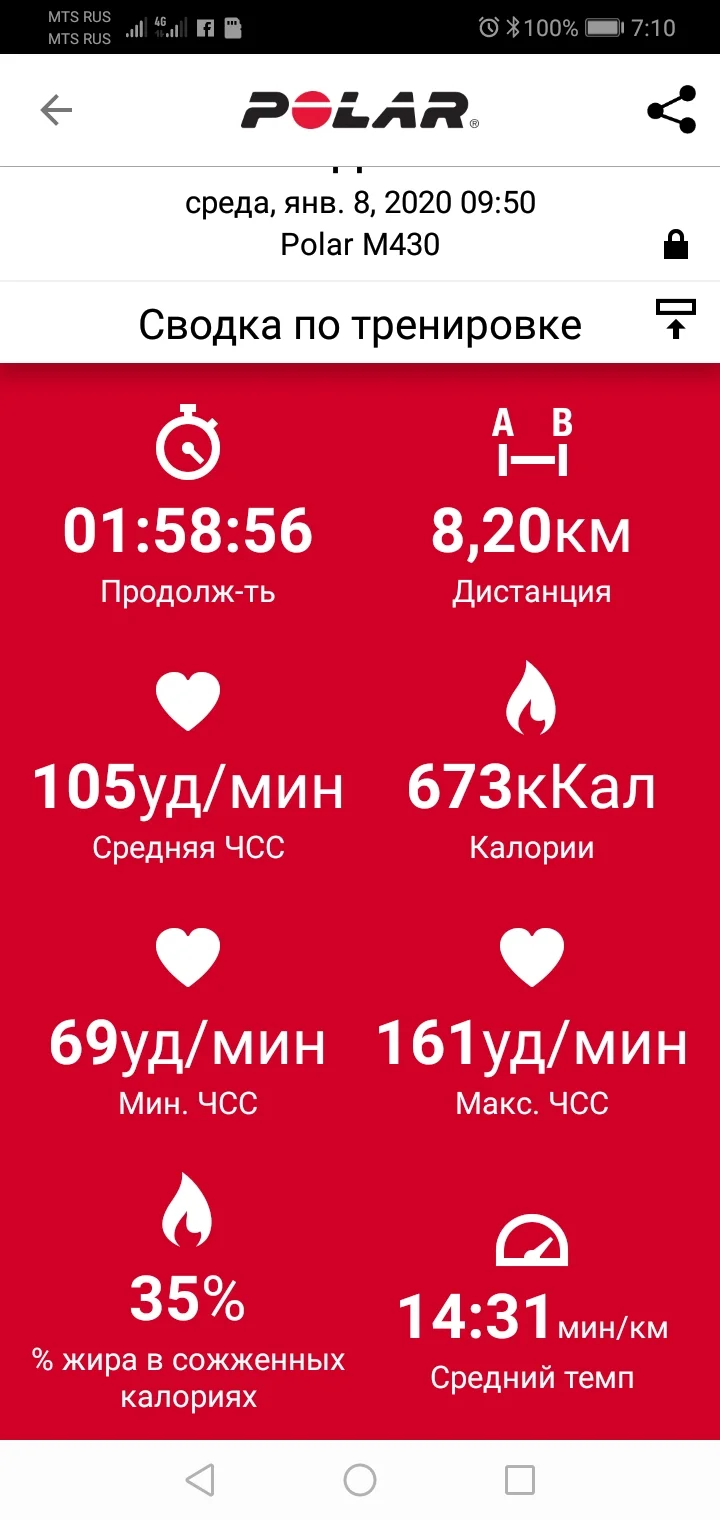This screenshot has width=720, height=1520.
Task: Go back using the top arrow
Action: coord(56,110)
